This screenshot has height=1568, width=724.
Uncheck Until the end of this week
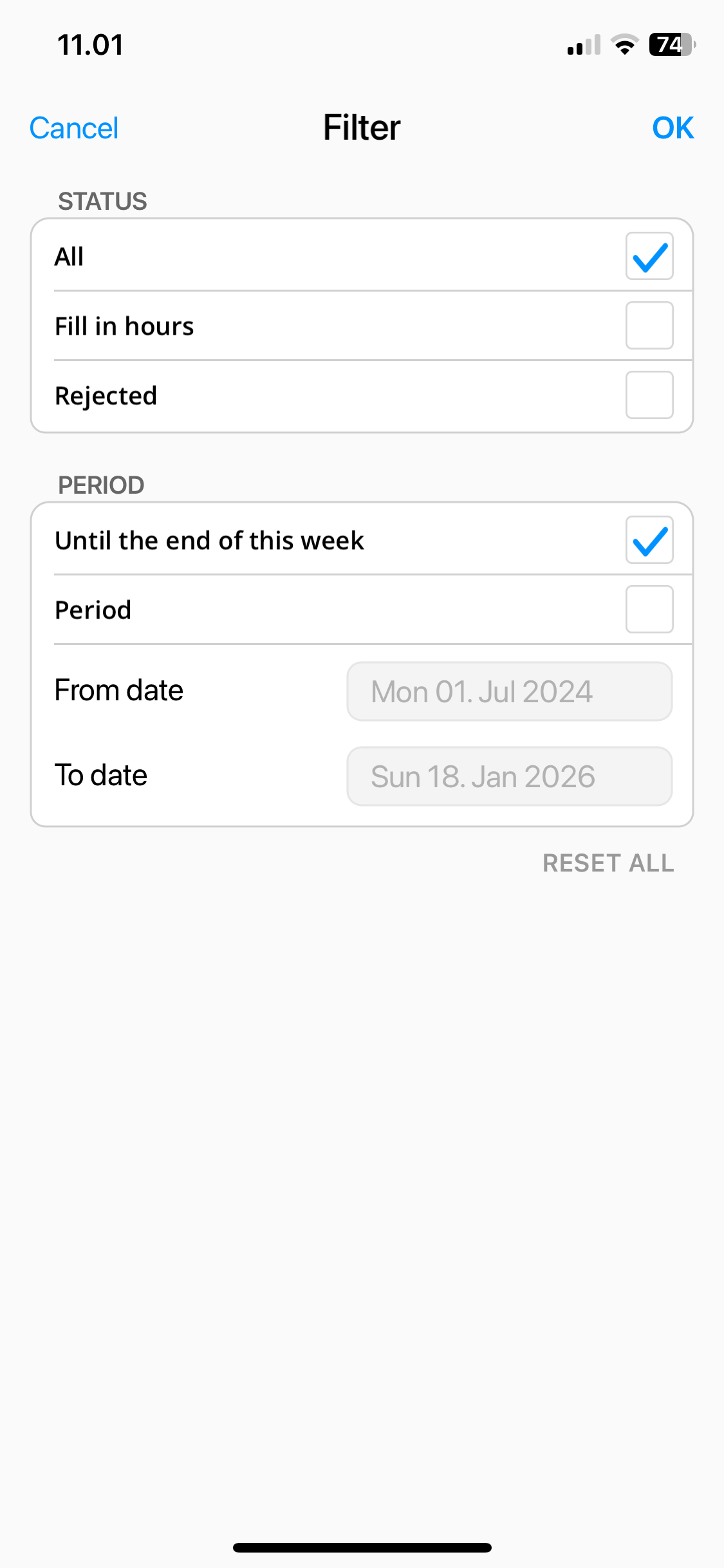click(649, 540)
